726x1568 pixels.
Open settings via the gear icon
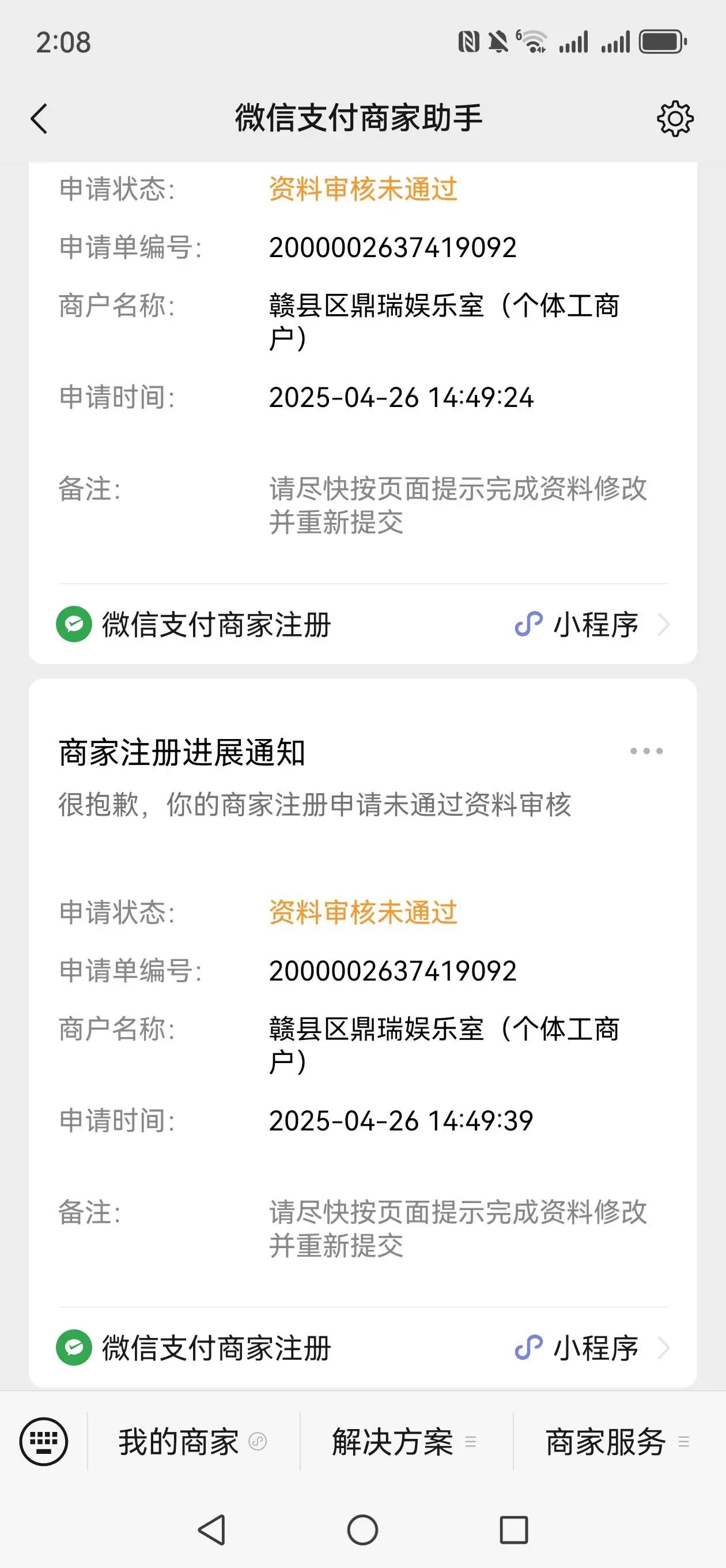[675, 119]
